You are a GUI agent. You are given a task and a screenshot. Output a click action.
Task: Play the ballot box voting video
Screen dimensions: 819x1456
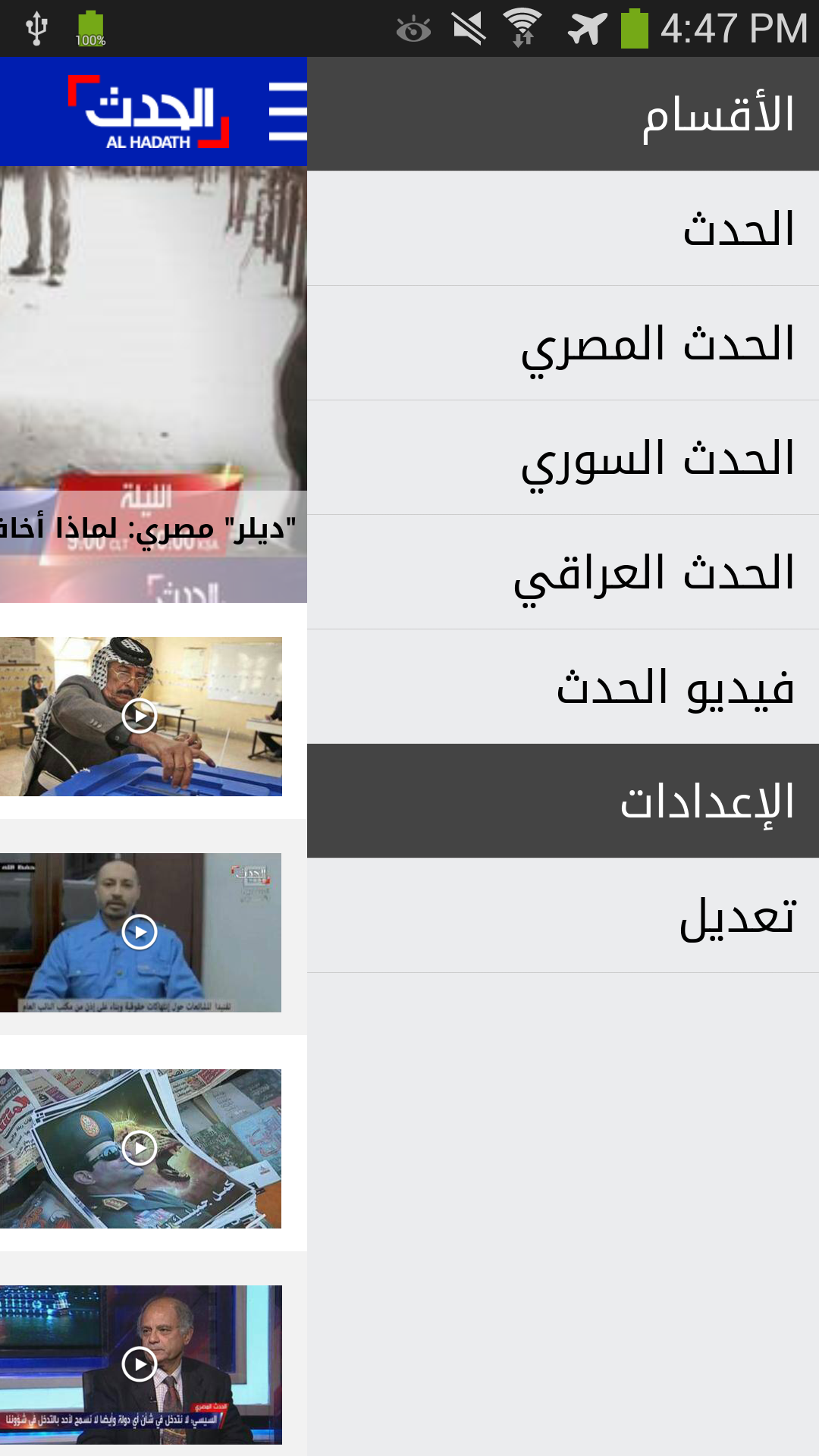[140, 716]
